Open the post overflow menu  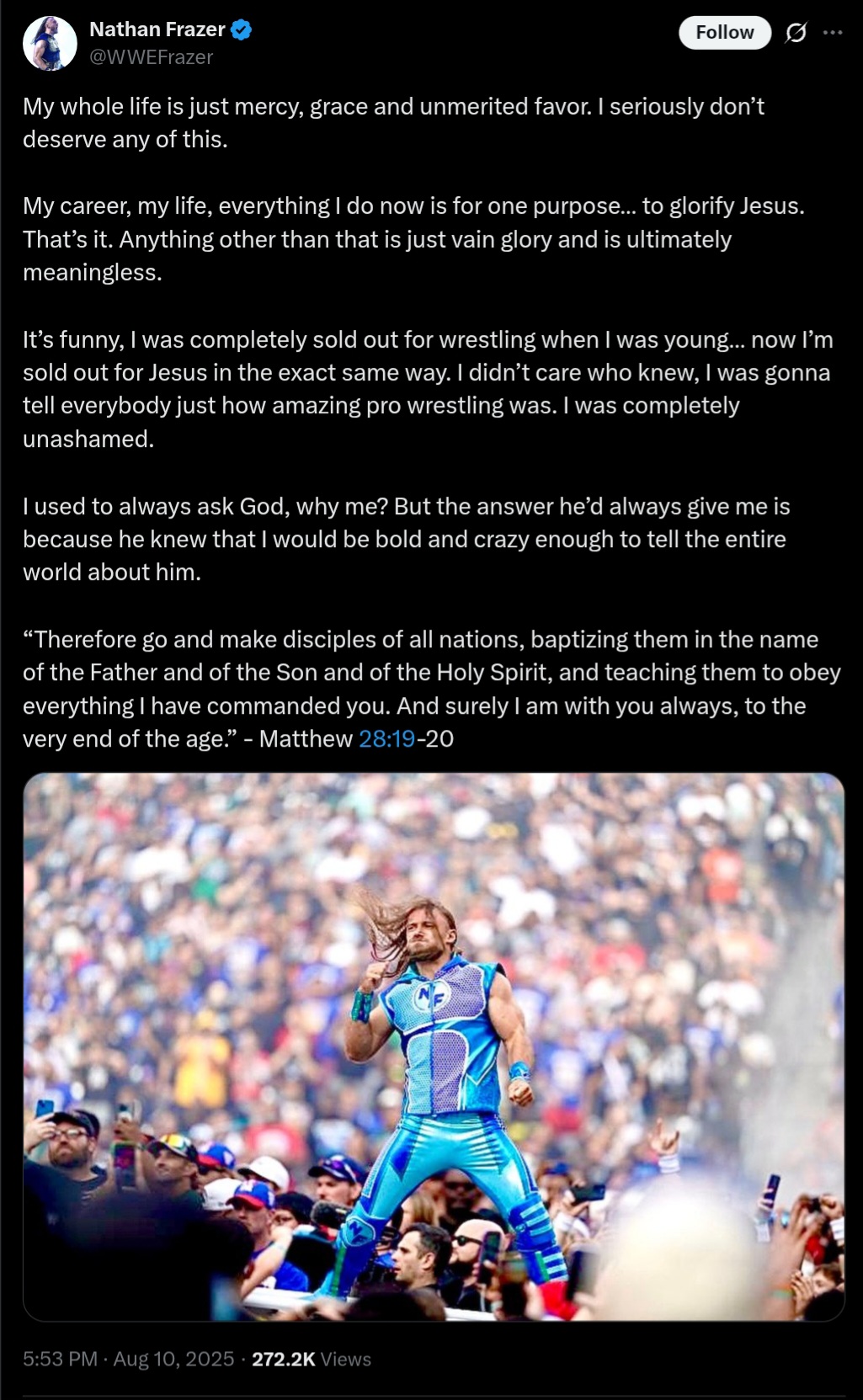tap(833, 33)
